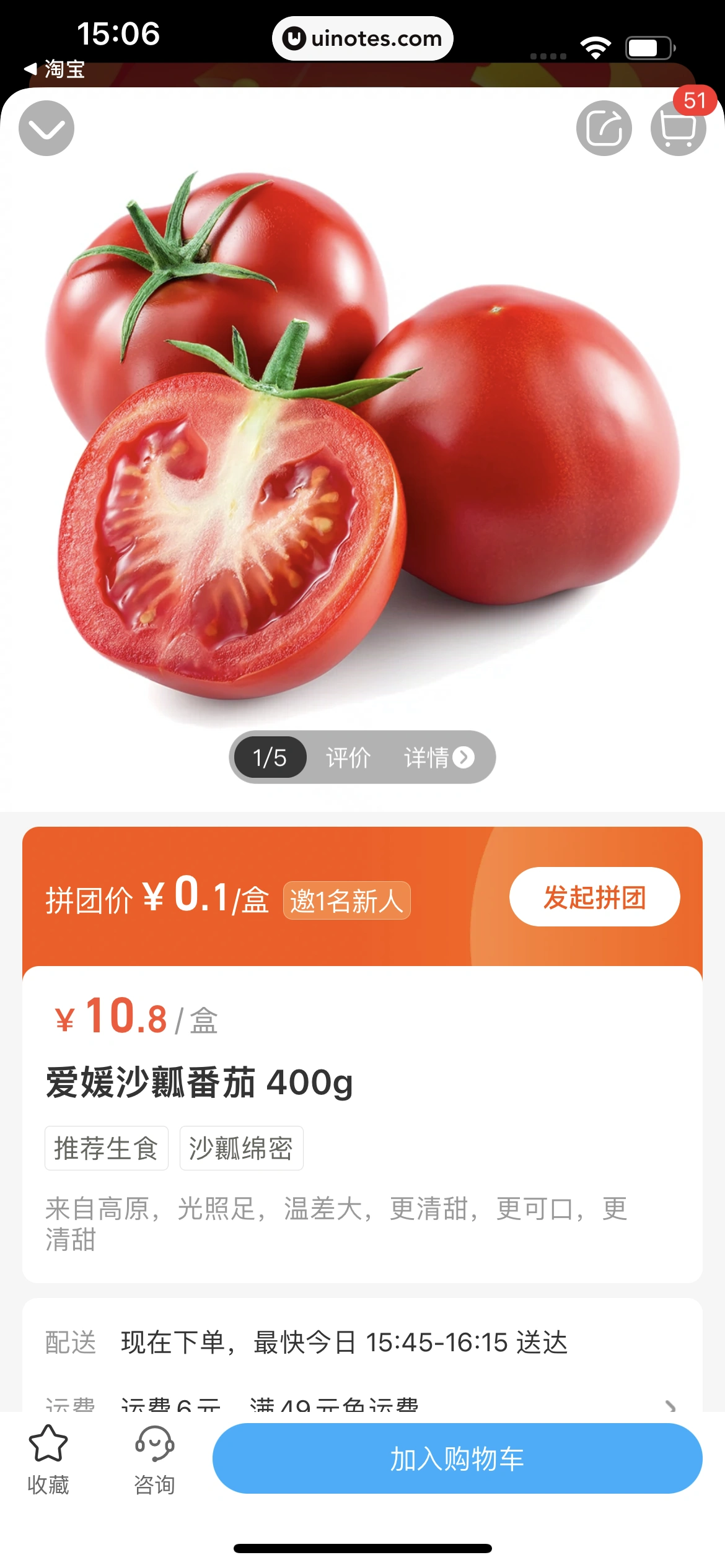
Task: Open the shopping cart with 51 items
Action: (x=678, y=128)
